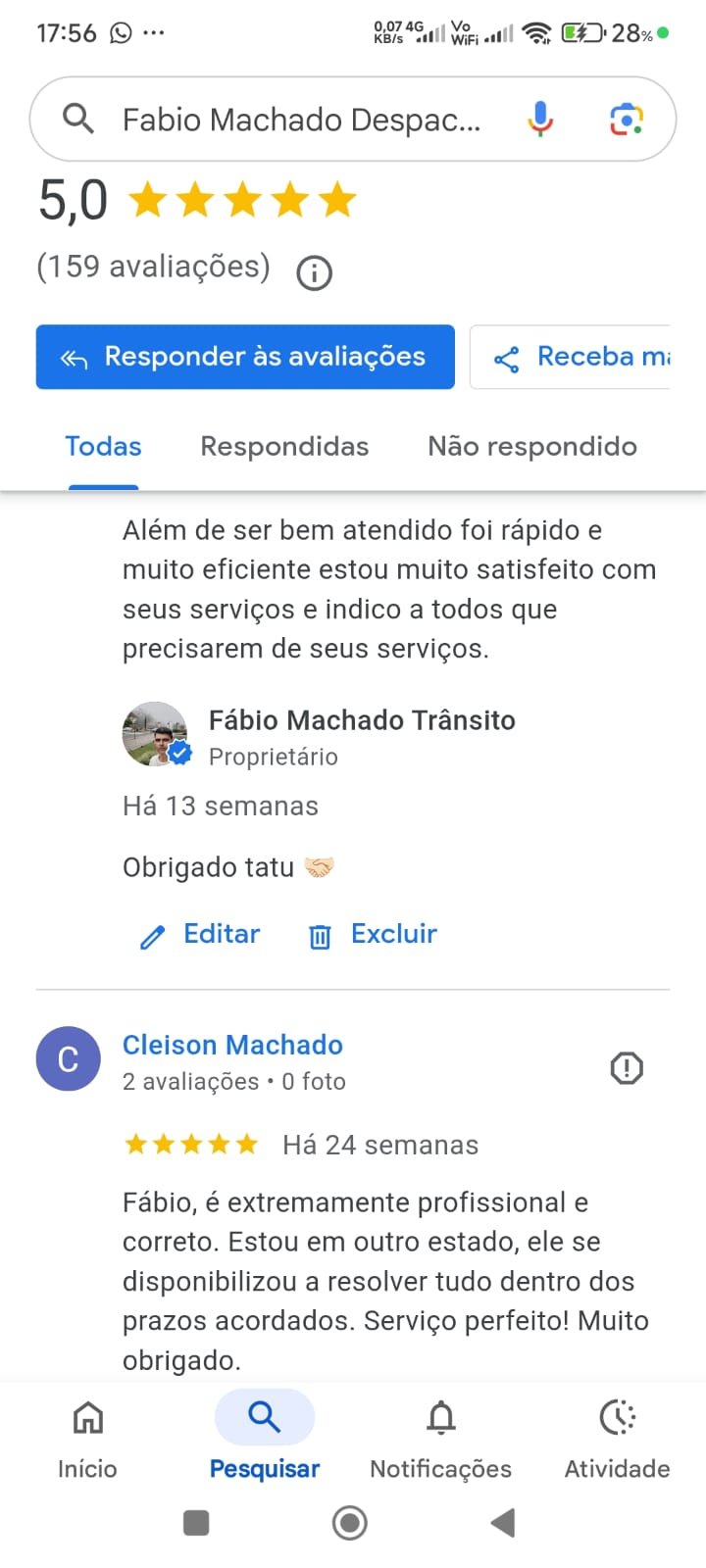Tap the voice search microphone icon
This screenshot has width=706, height=1568.
[538, 119]
